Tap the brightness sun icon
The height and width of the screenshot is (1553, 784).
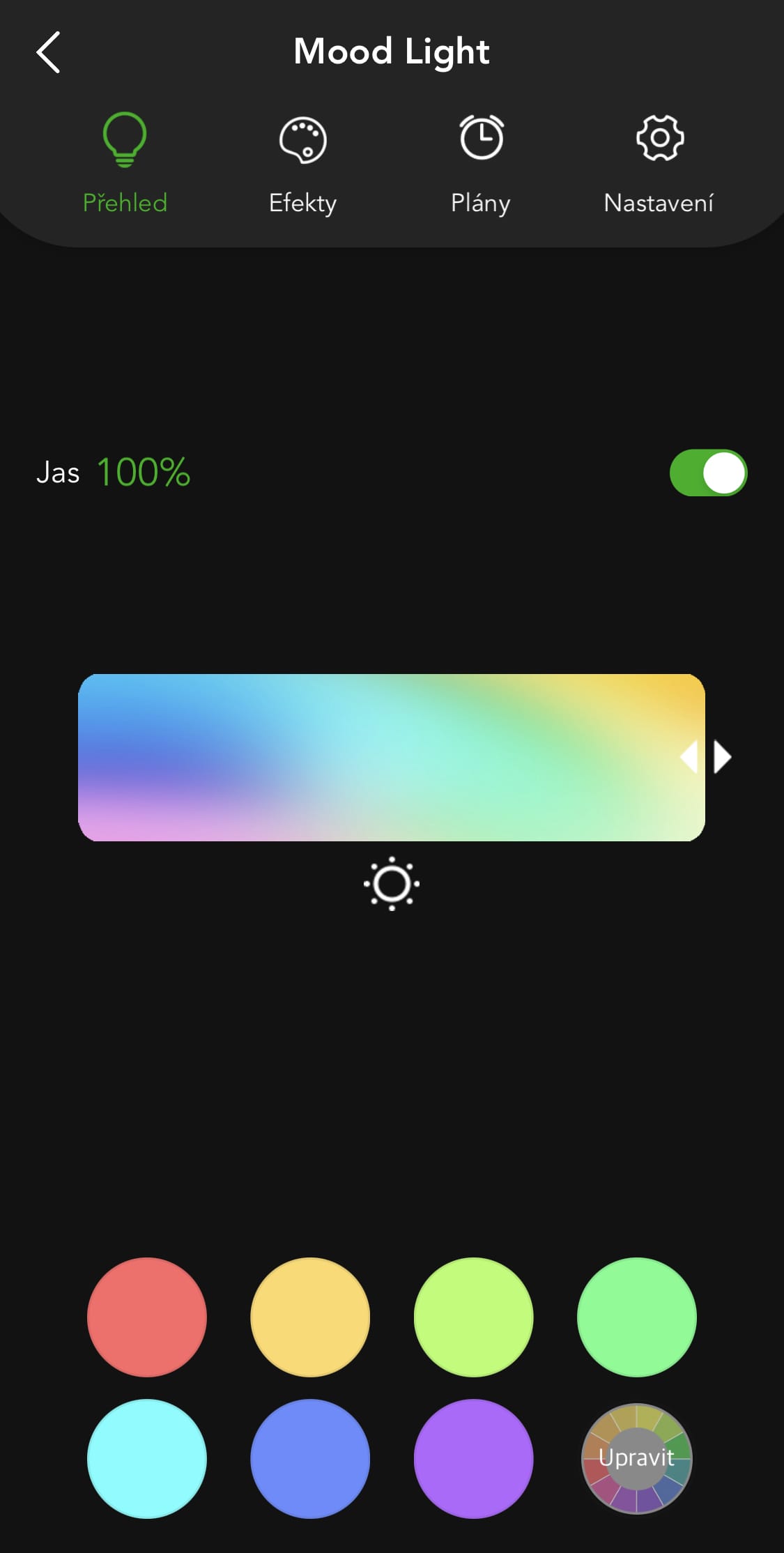point(392,883)
